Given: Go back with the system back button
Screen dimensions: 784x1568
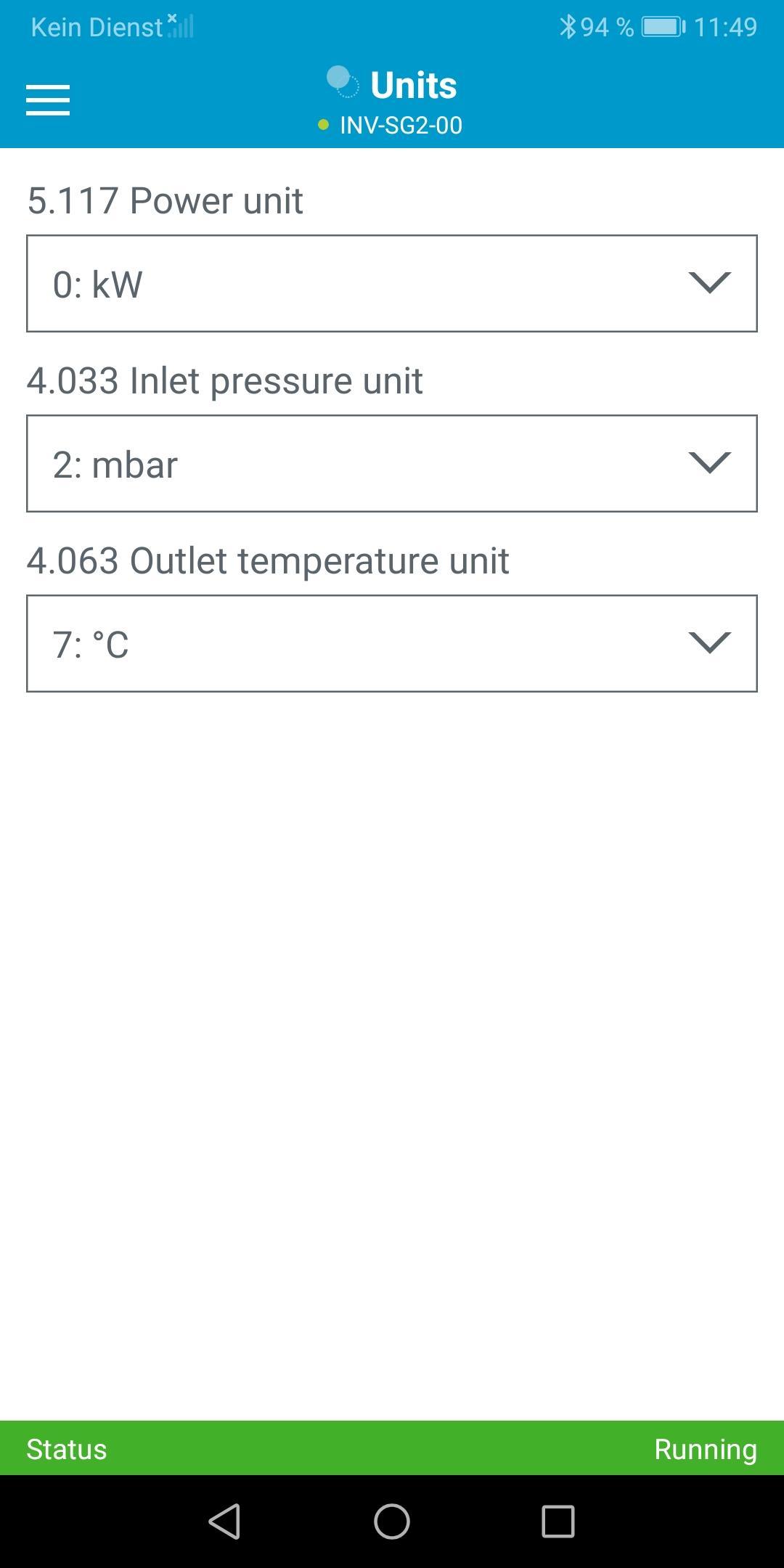Looking at the screenshot, I should 224,1522.
